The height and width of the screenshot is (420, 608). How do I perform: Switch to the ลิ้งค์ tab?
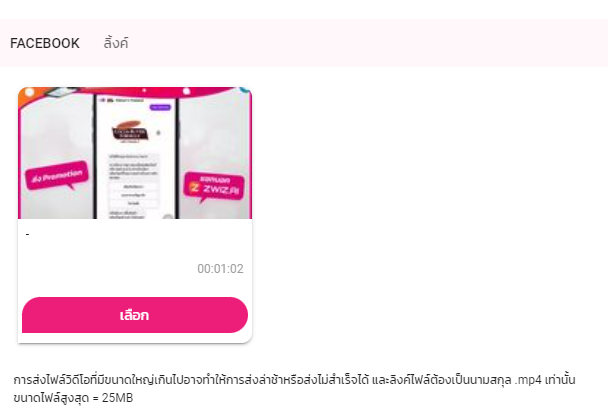click(x=116, y=43)
